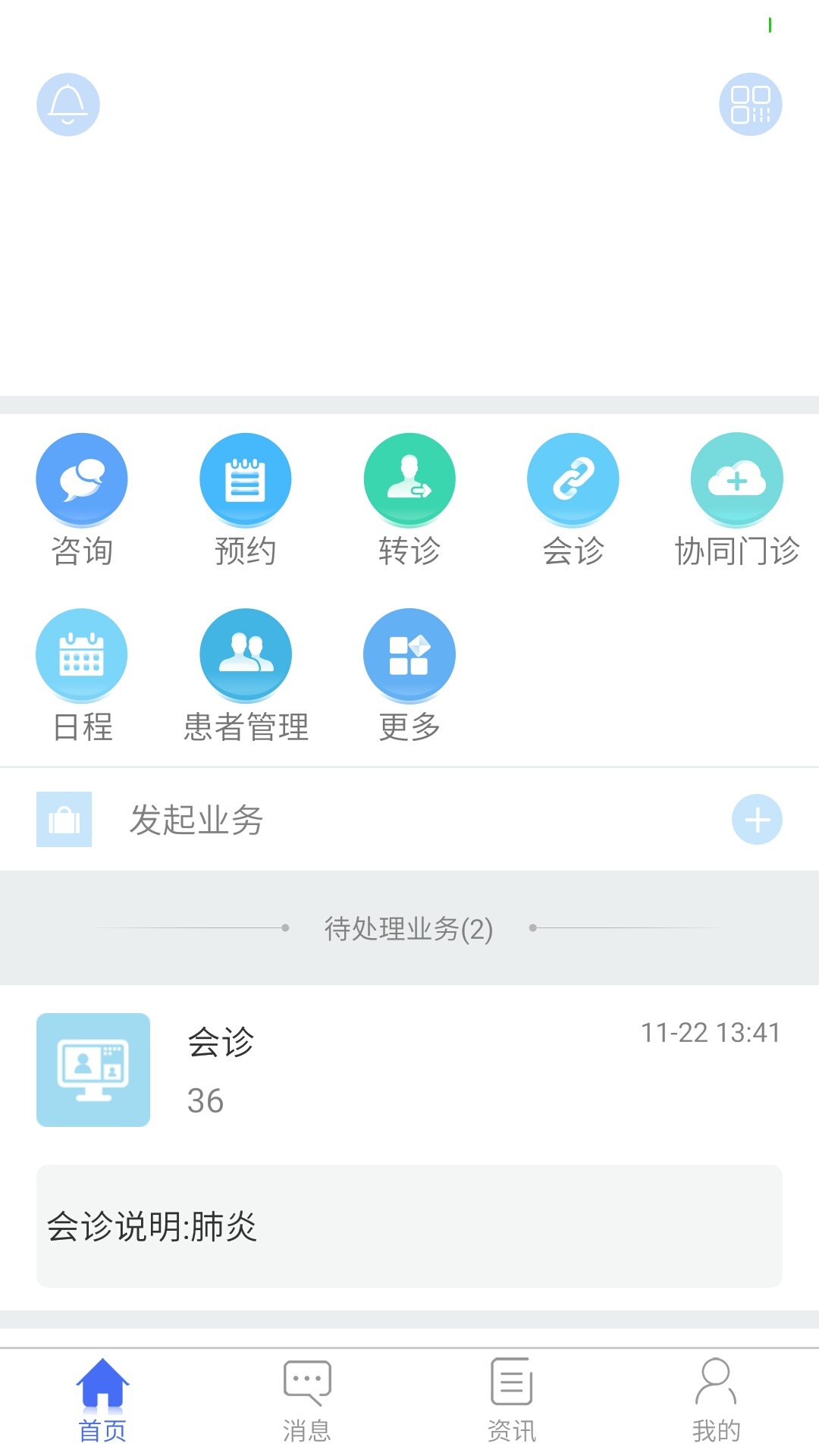This screenshot has width=819, height=1456.
Task: Open the 转诊 referral service
Action: tap(409, 479)
